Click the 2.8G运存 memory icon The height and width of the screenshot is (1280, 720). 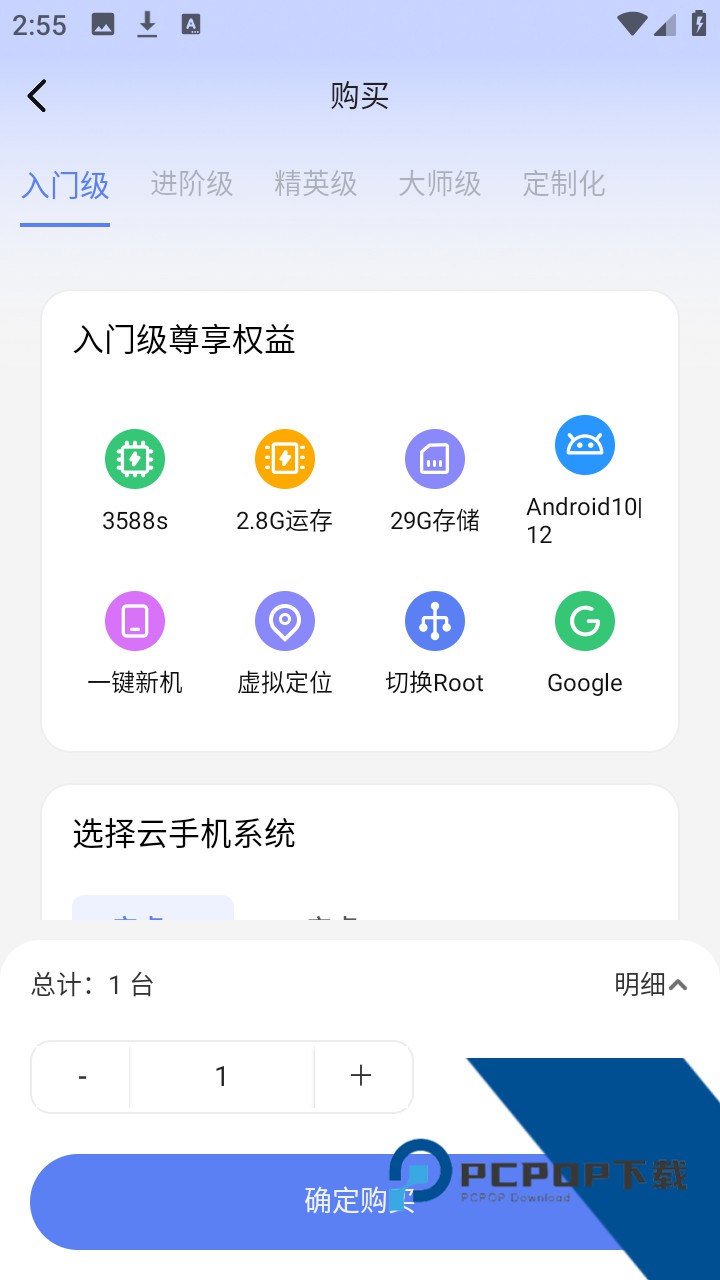tap(285, 458)
